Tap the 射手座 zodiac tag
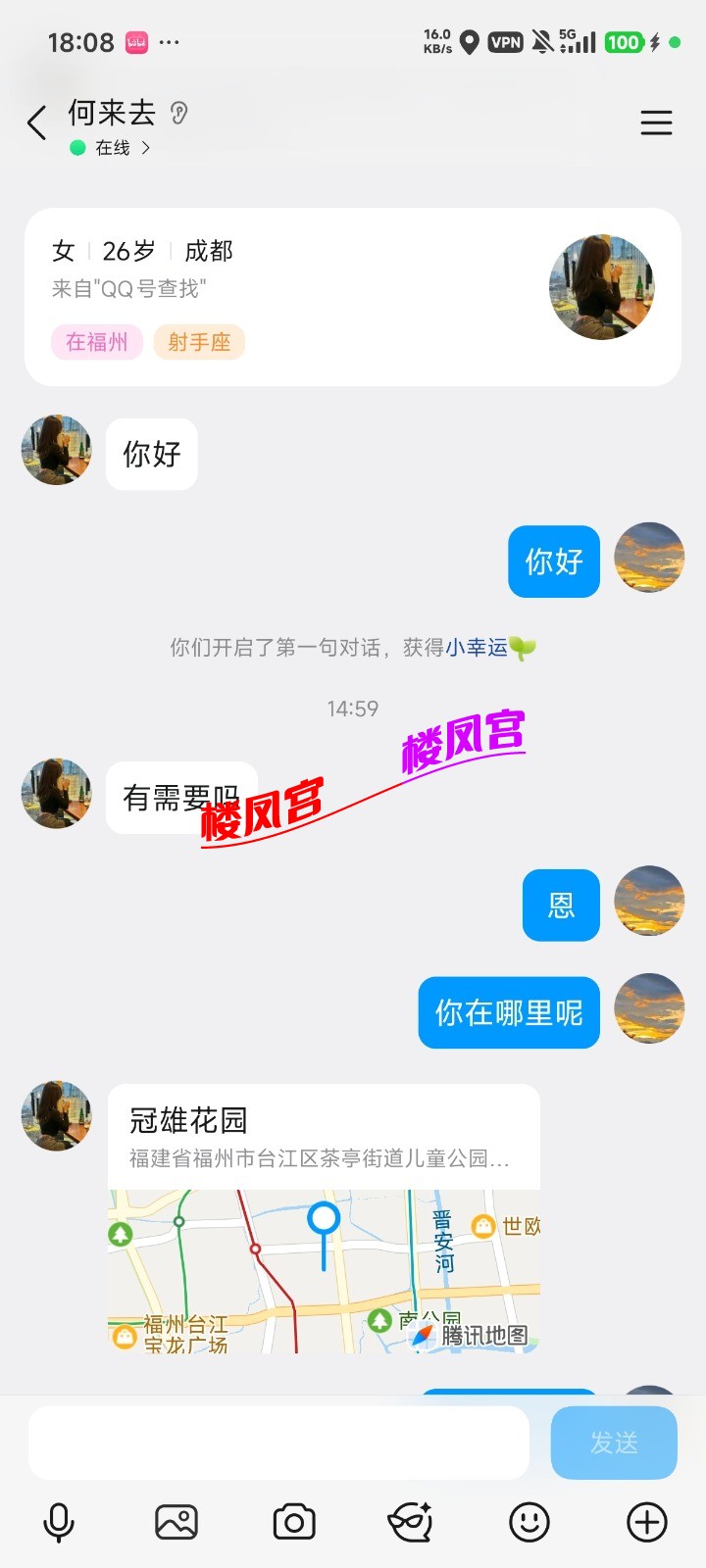This screenshot has height=1568, width=706. [199, 342]
